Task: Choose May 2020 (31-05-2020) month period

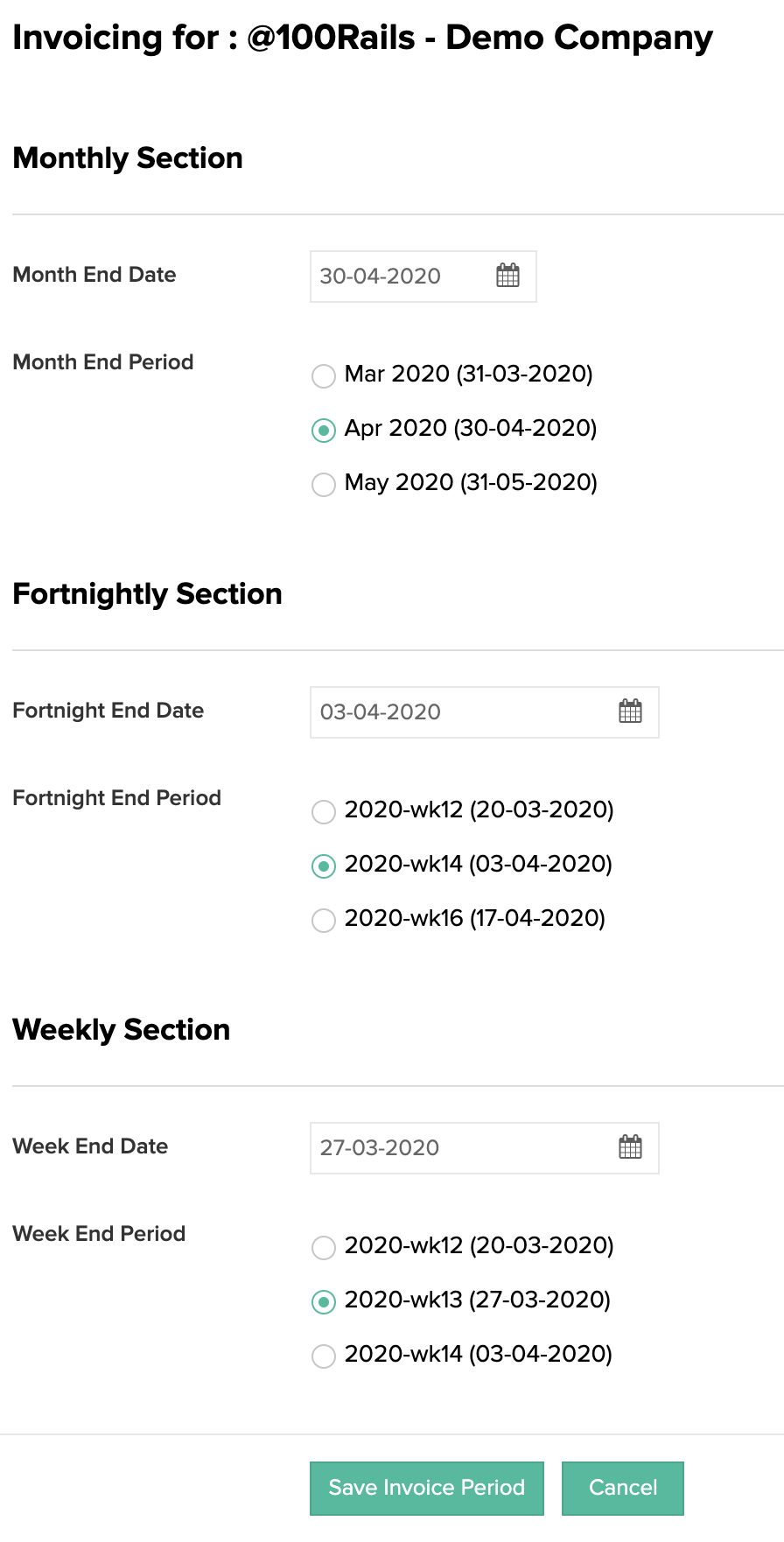Action: 324,485
